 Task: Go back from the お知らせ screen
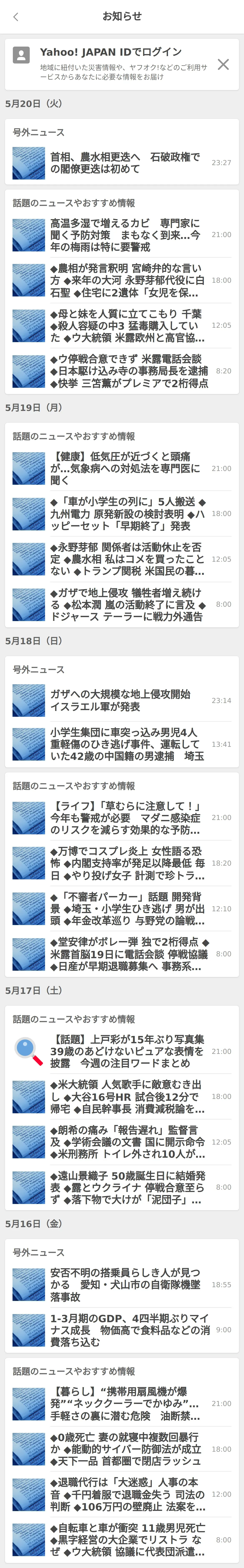(16, 16)
